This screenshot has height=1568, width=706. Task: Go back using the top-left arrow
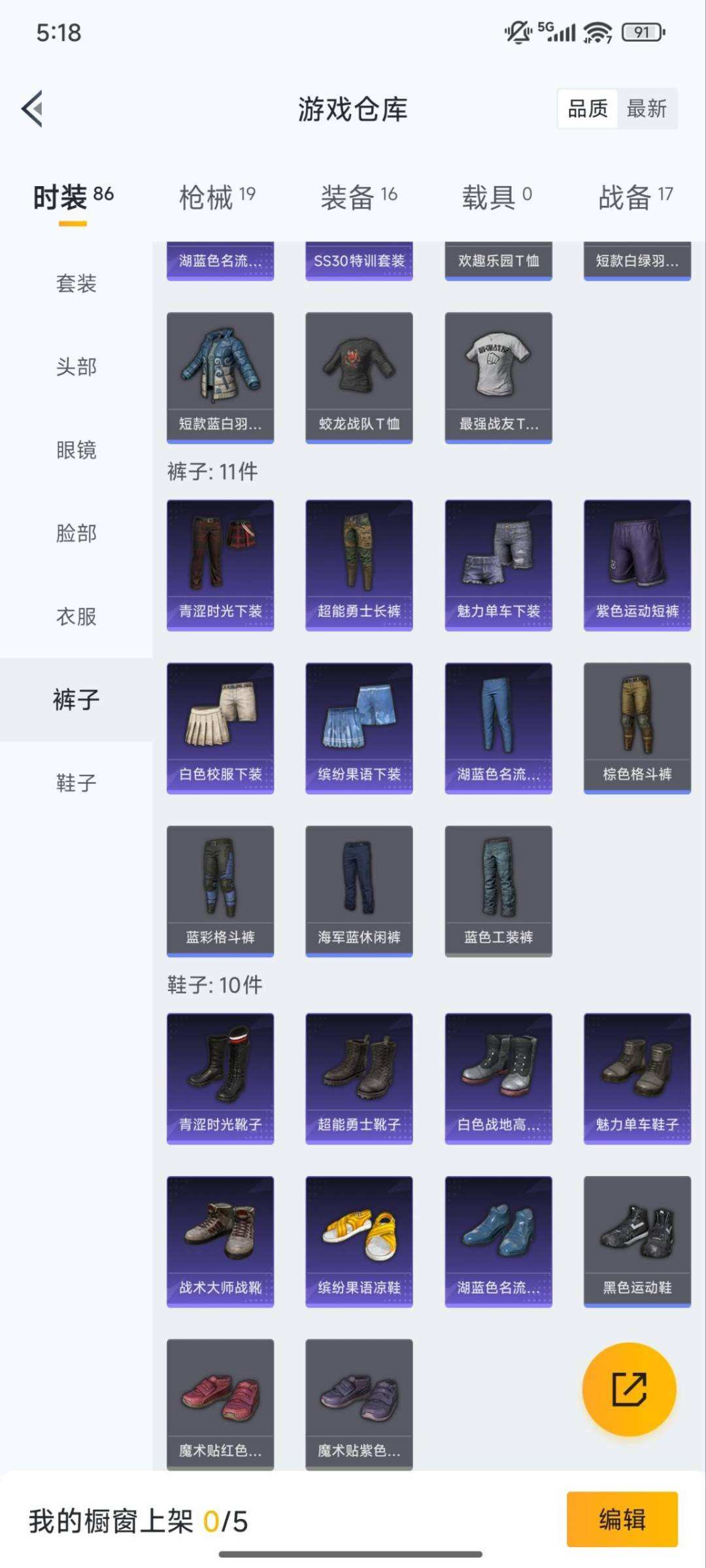click(x=33, y=108)
